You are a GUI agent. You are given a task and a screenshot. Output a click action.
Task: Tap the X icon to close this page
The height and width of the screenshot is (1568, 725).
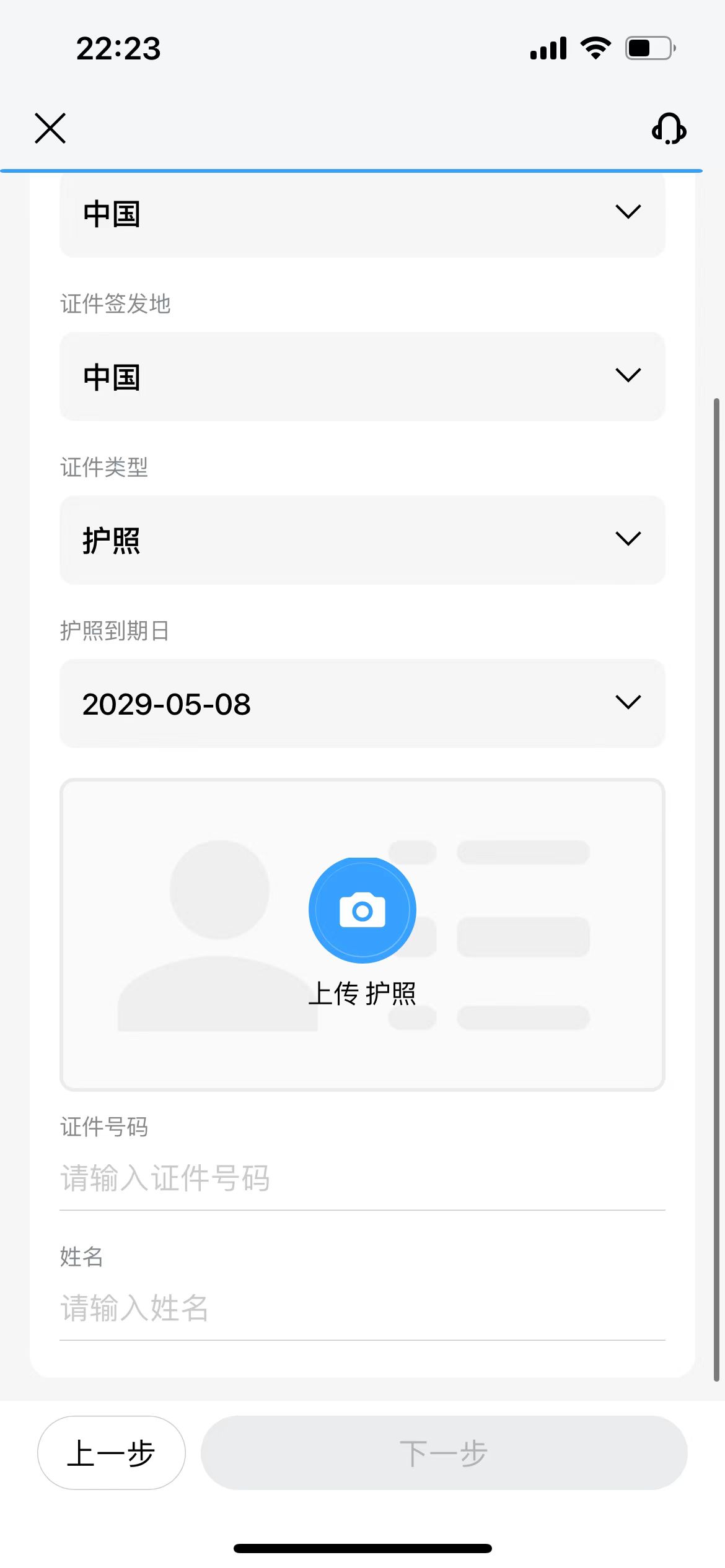click(50, 128)
